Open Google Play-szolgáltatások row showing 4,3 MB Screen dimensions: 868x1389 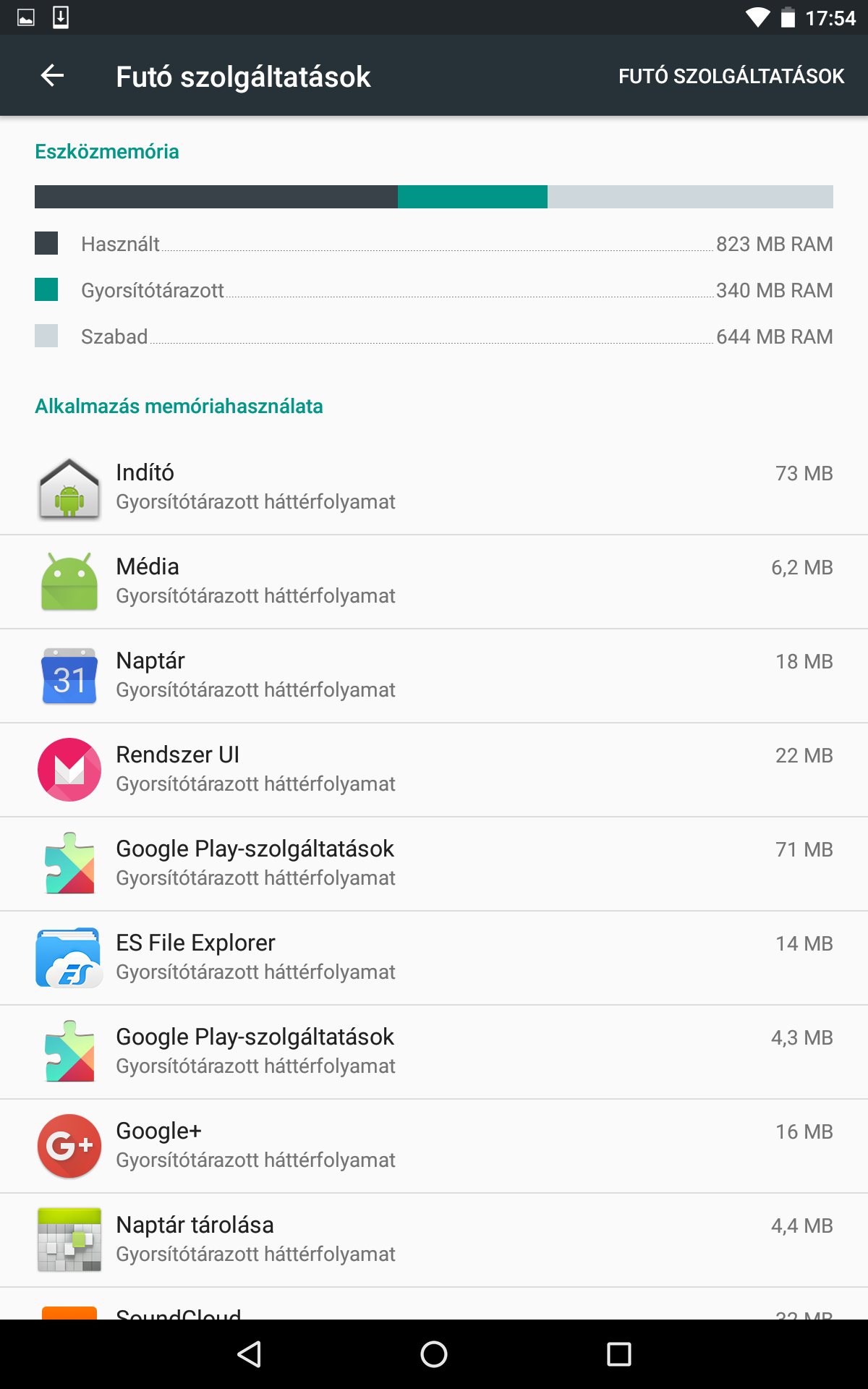pos(434,1052)
